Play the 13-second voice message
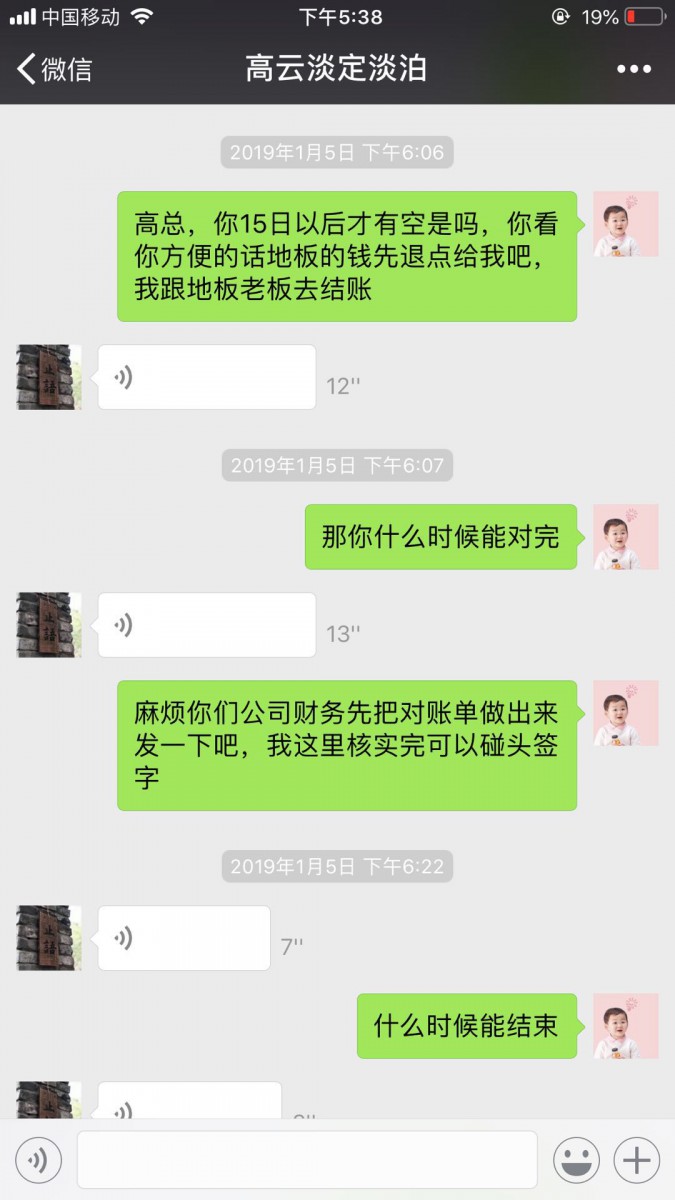The height and width of the screenshot is (1200, 675). tap(206, 625)
